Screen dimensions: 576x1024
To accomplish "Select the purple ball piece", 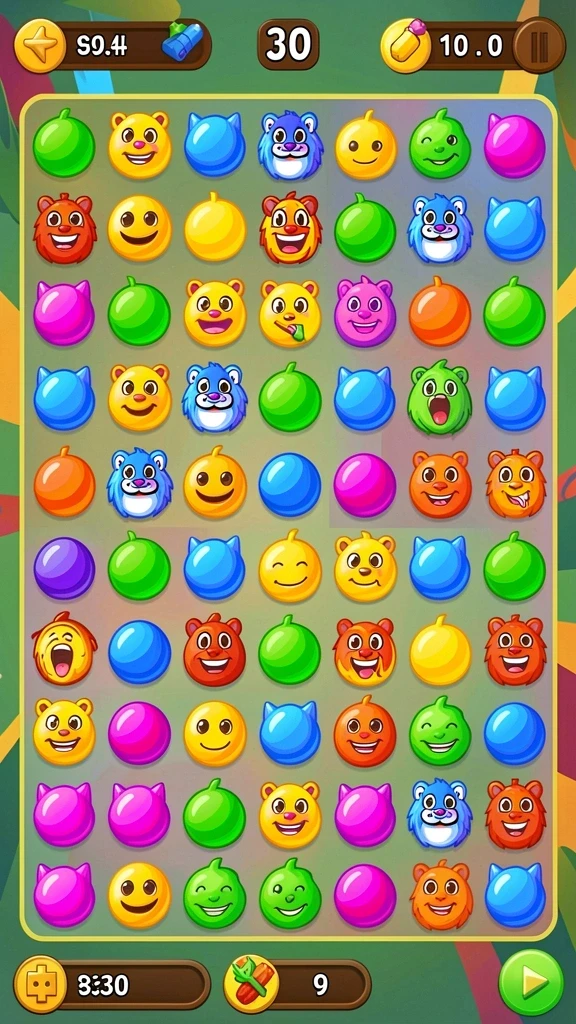I will [x=64, y=568].
